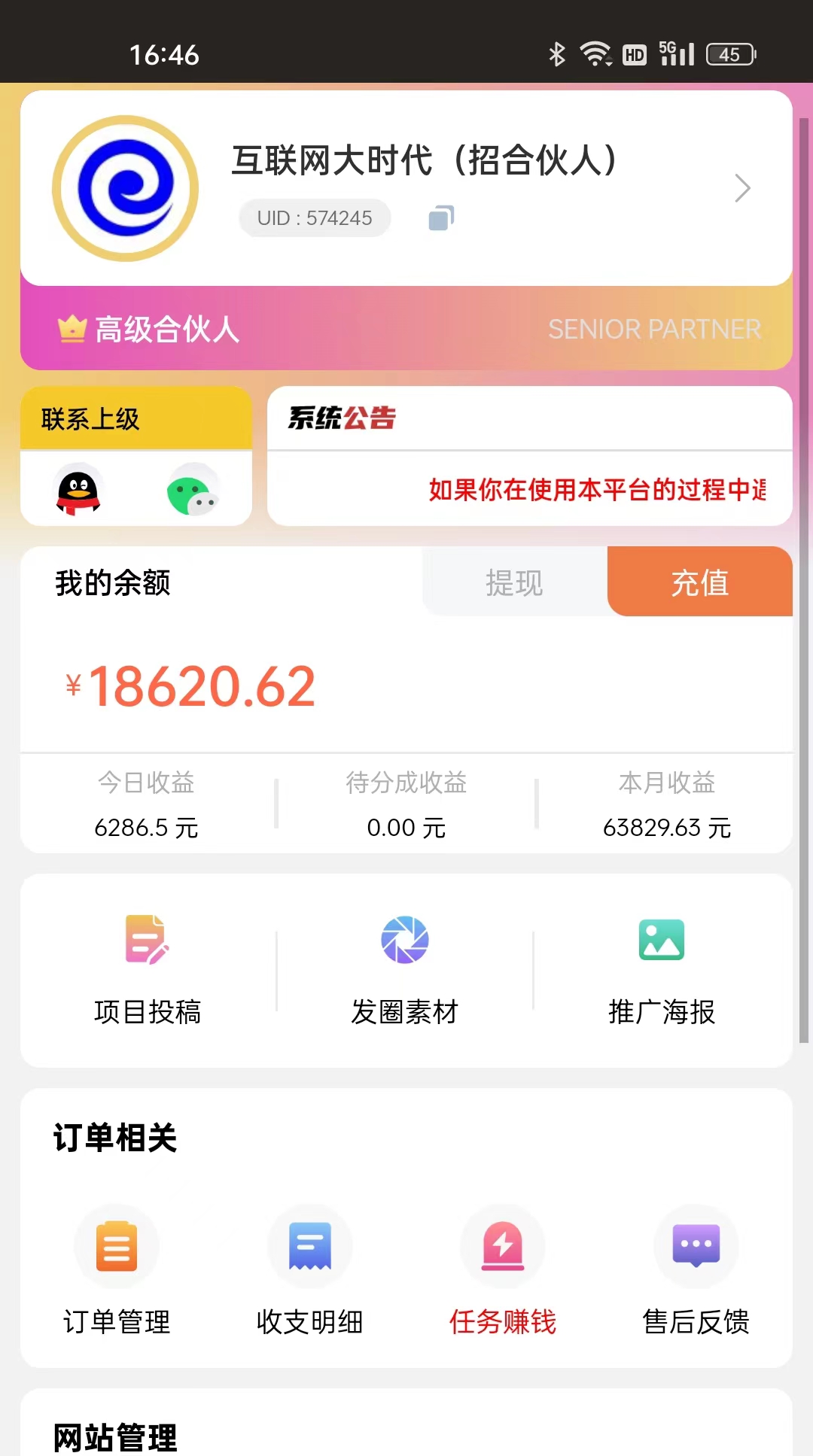Copy the UID 574245
The width and height of the screenshot is (813, 1456).
coord(441,218)
